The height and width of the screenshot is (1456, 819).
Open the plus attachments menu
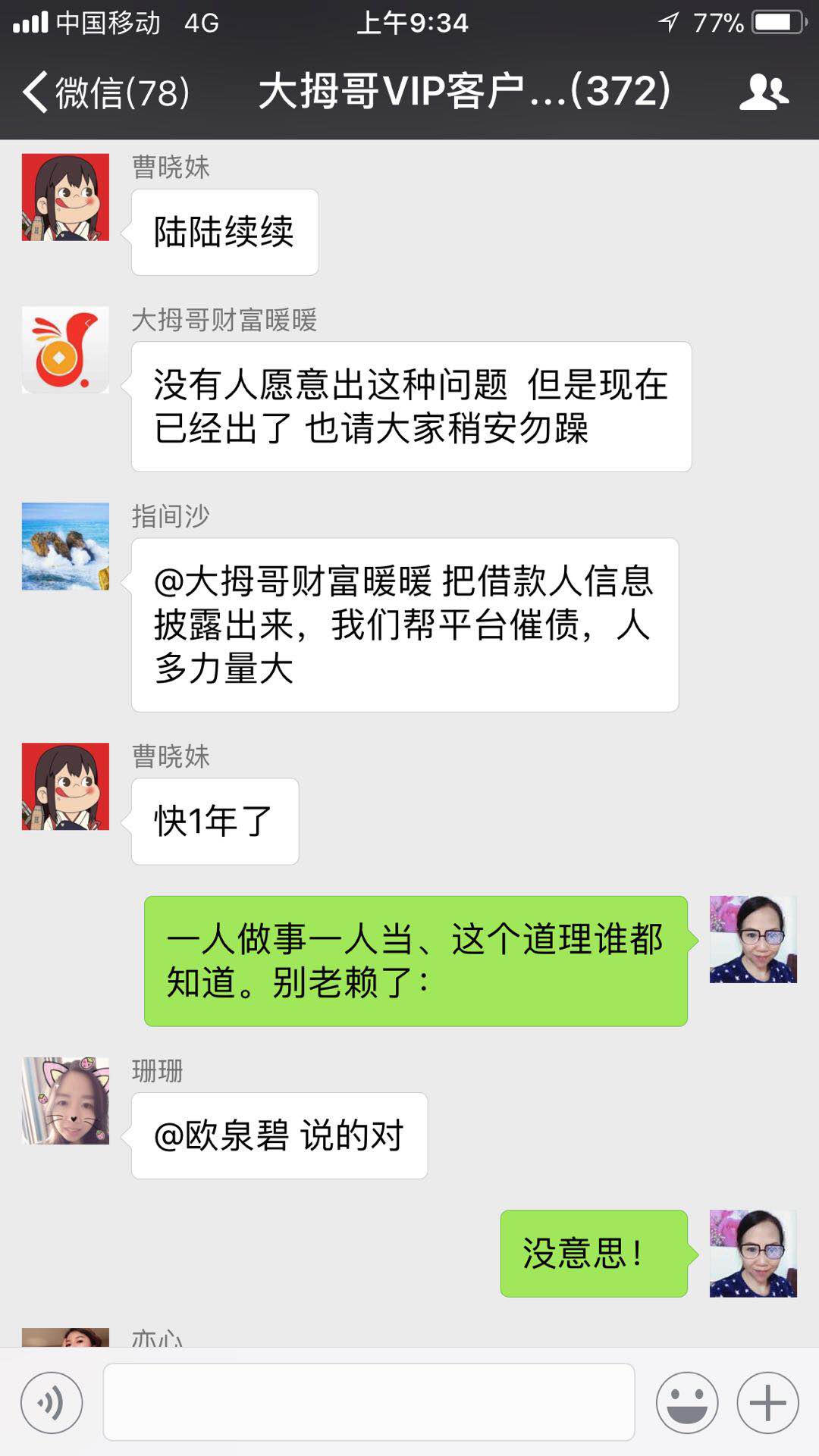[767, 1403]
